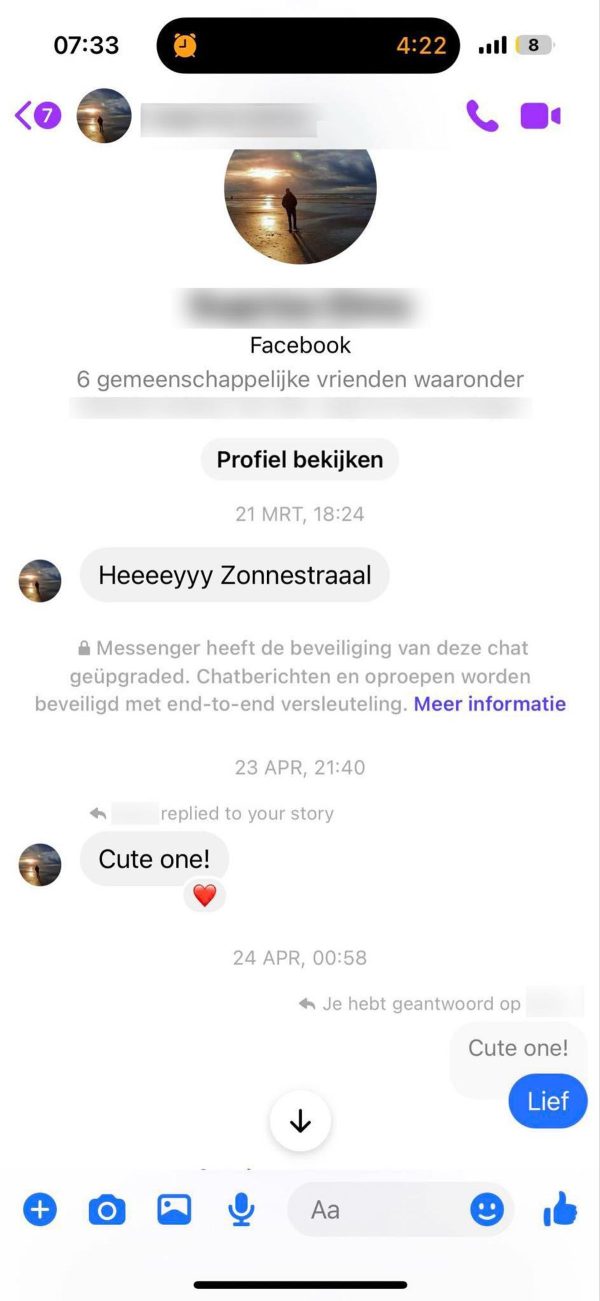The width and height of the screenshot is (600, 1301).
Task: Open the Meer informatie link
Action: click(x=489, y=704)
